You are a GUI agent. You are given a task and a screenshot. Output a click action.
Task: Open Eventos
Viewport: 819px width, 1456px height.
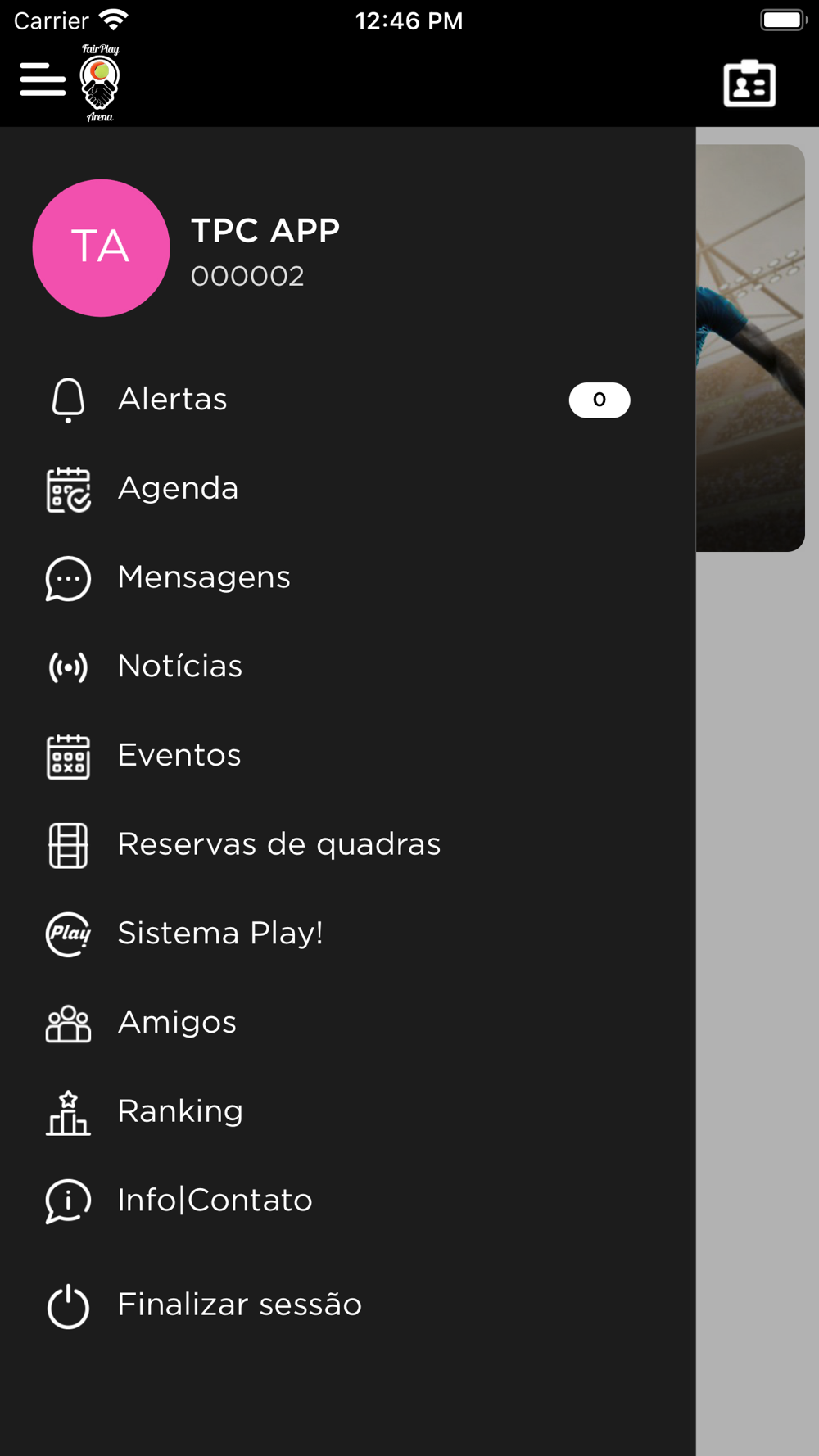(337, 756)
